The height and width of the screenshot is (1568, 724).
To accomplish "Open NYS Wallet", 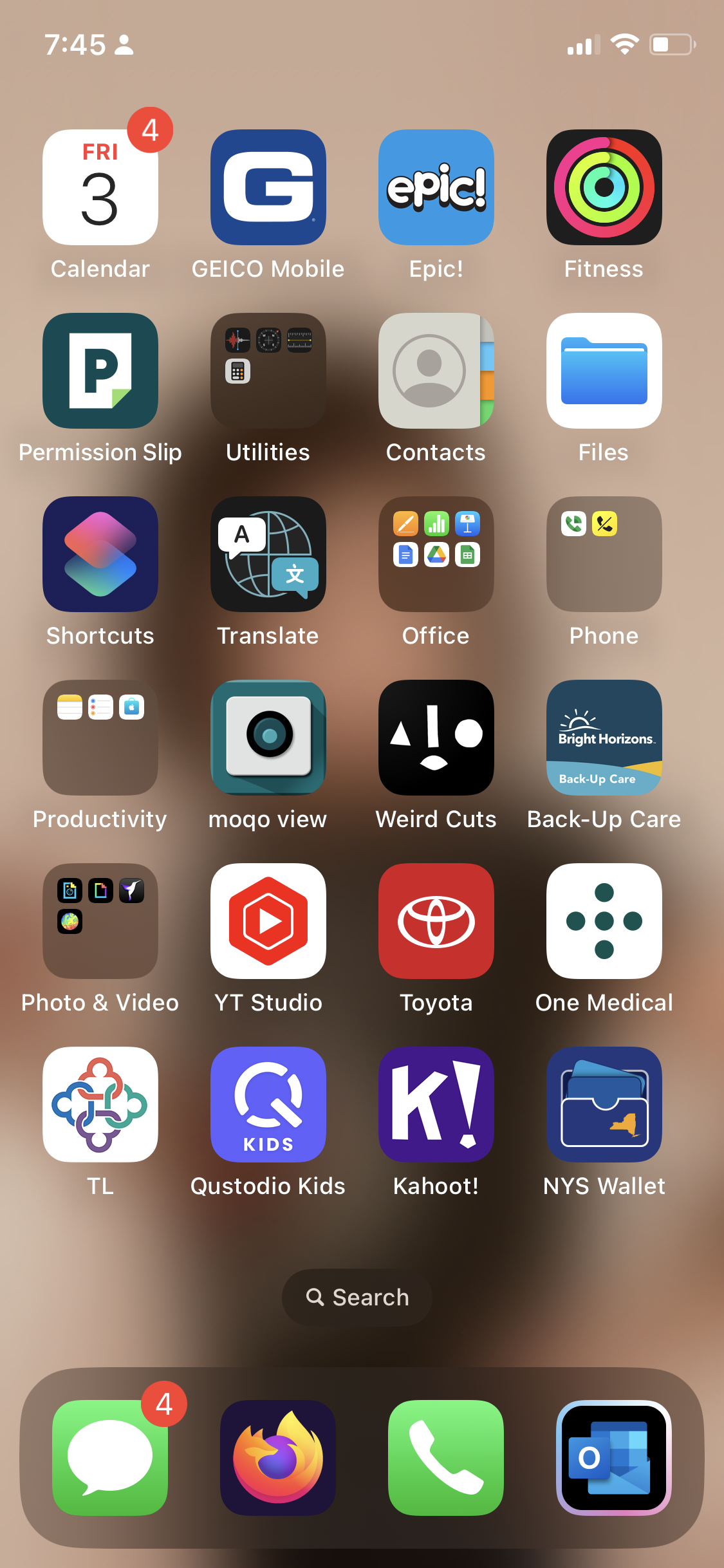I will (604, 1105).
